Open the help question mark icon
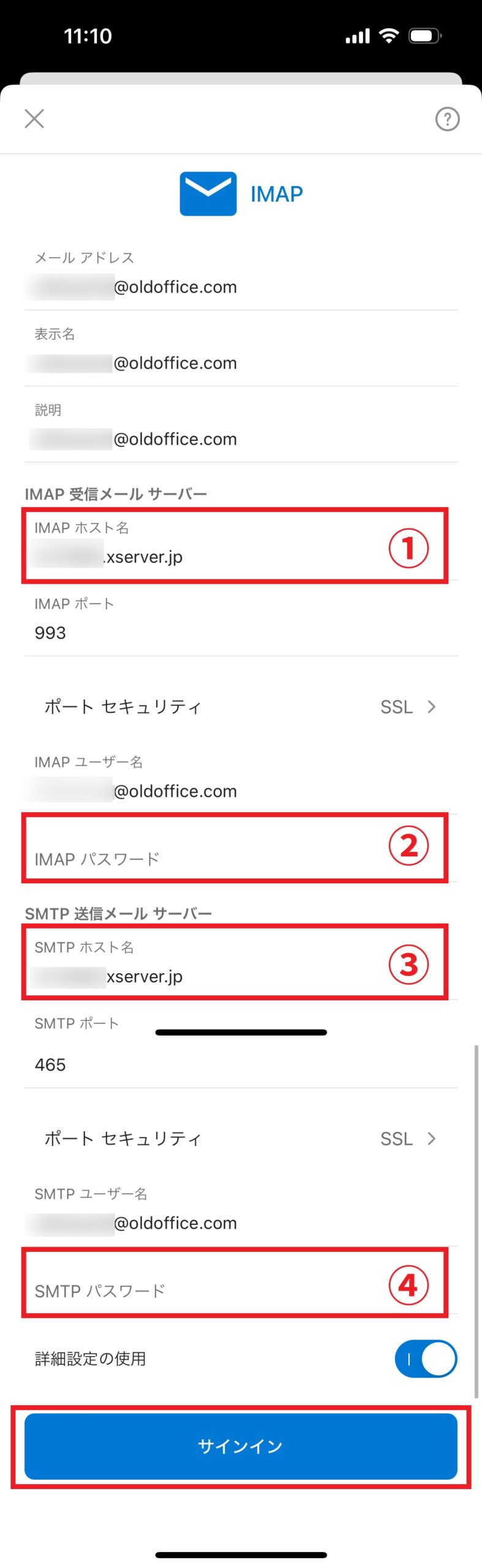Screen dimensions: 482x1568 tap(447, 119)
